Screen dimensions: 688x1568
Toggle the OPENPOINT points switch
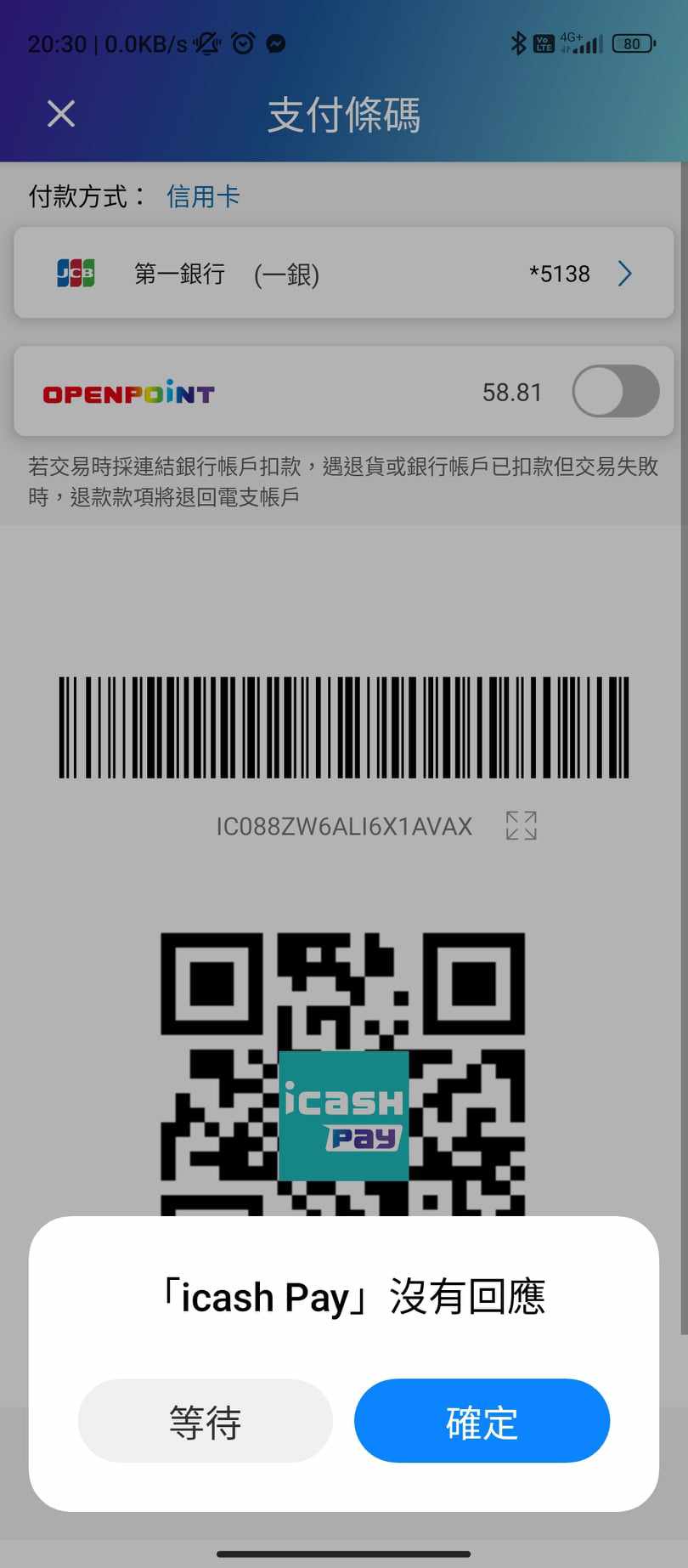click(615, 392)
